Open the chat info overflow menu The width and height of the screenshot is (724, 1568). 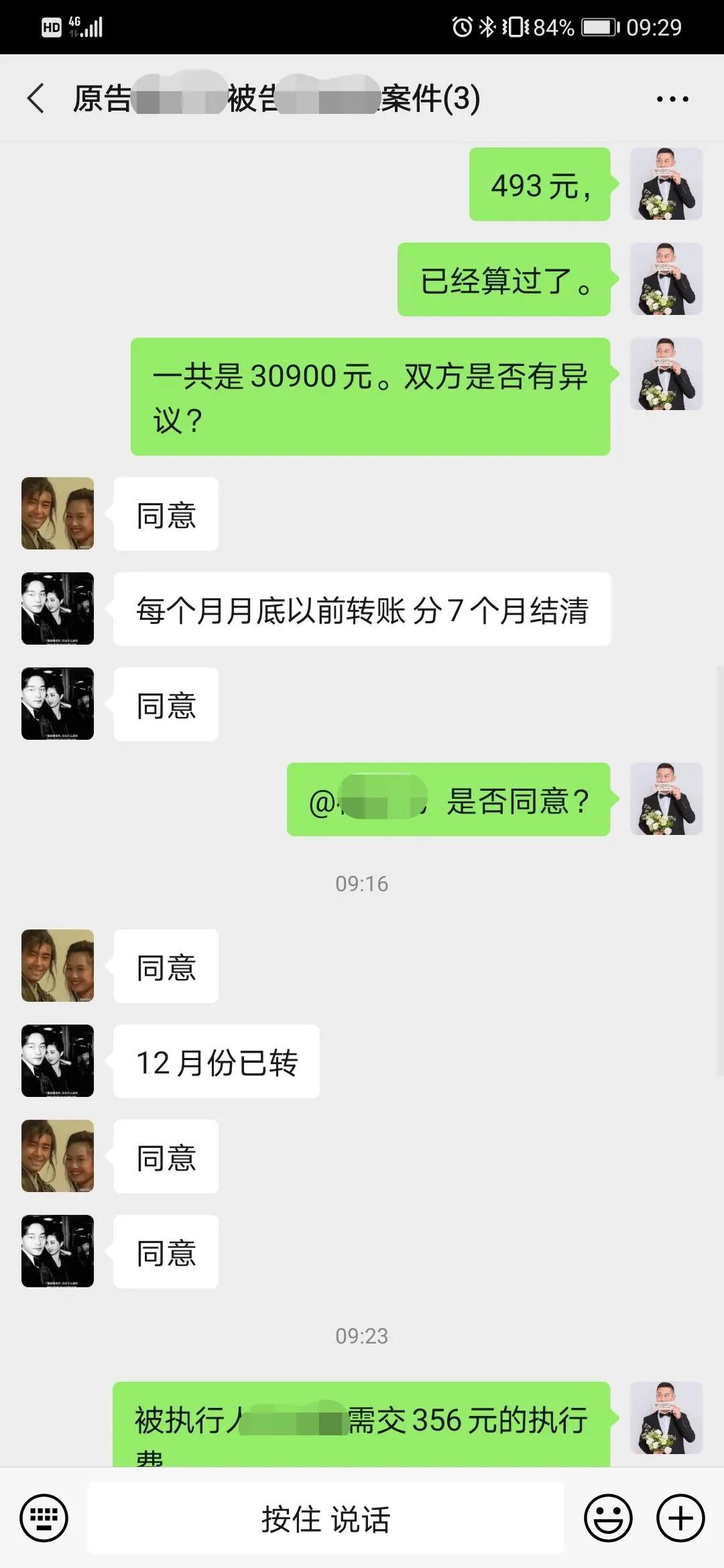point(672,99)
